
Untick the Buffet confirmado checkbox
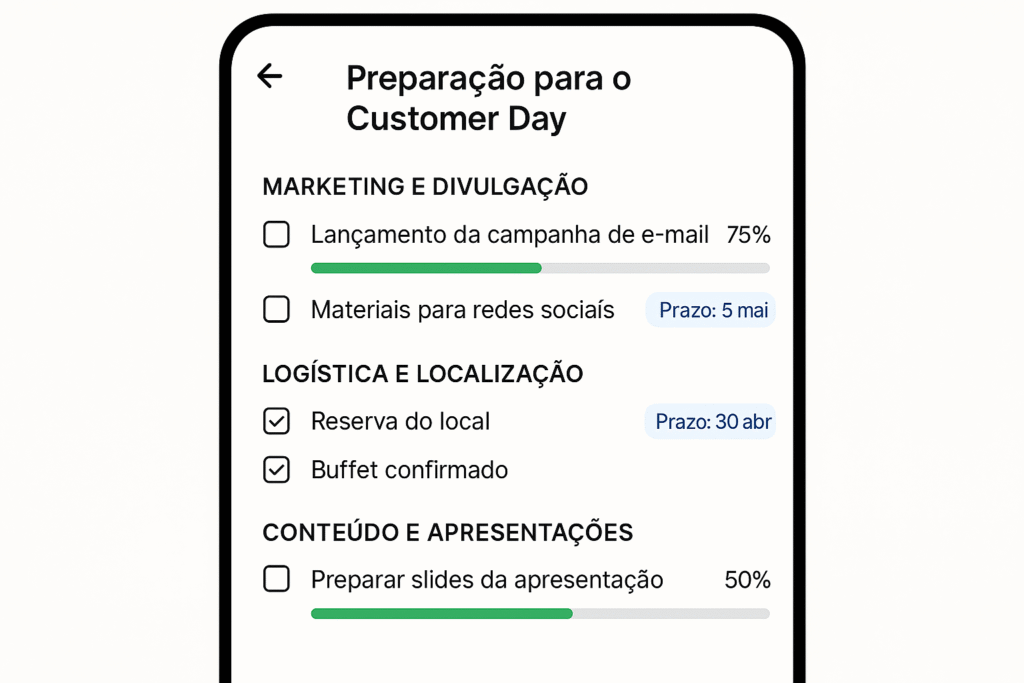click(276, 470)
